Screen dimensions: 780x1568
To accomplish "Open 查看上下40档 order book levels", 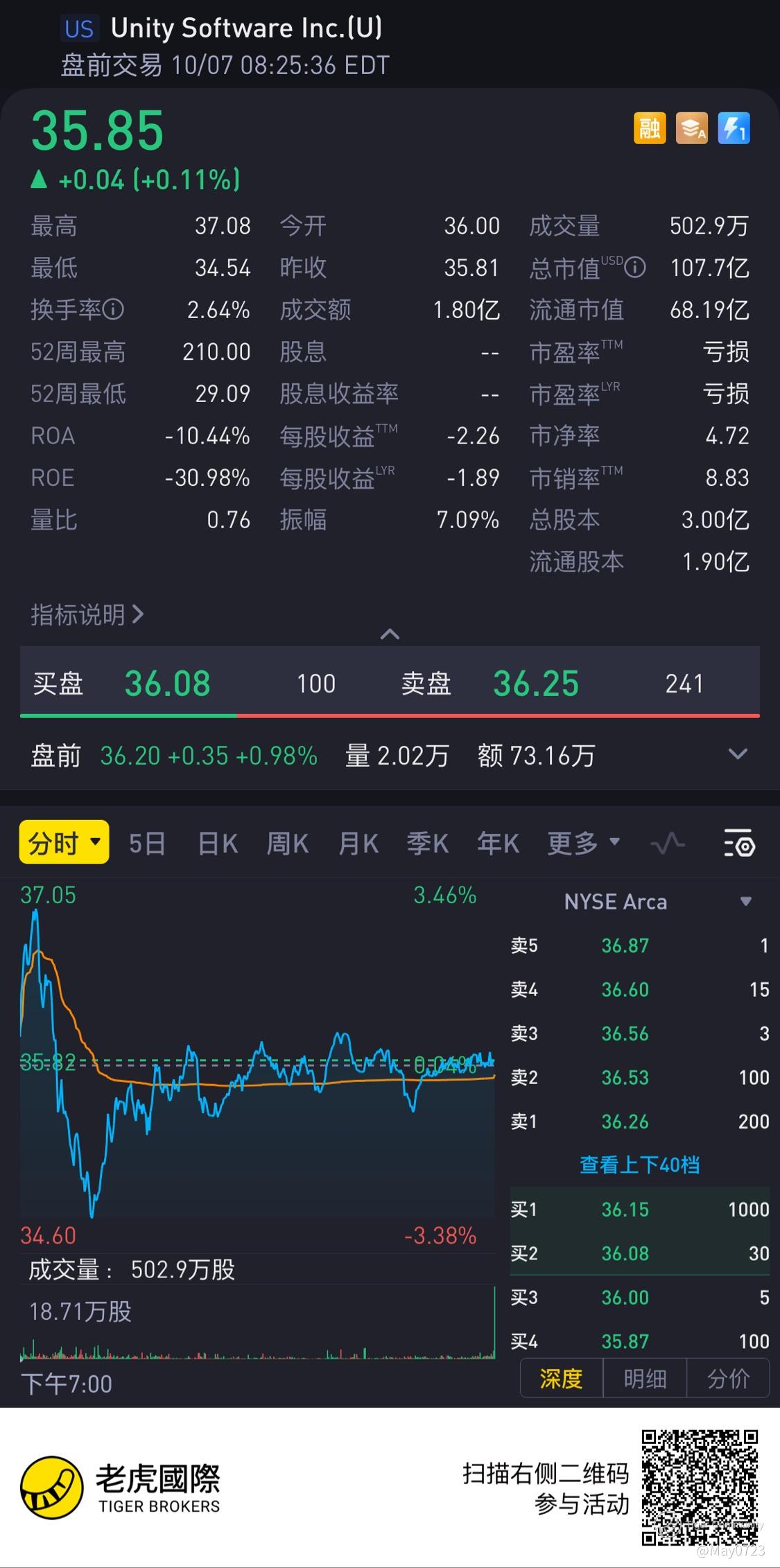I will tap(639, 1165).
